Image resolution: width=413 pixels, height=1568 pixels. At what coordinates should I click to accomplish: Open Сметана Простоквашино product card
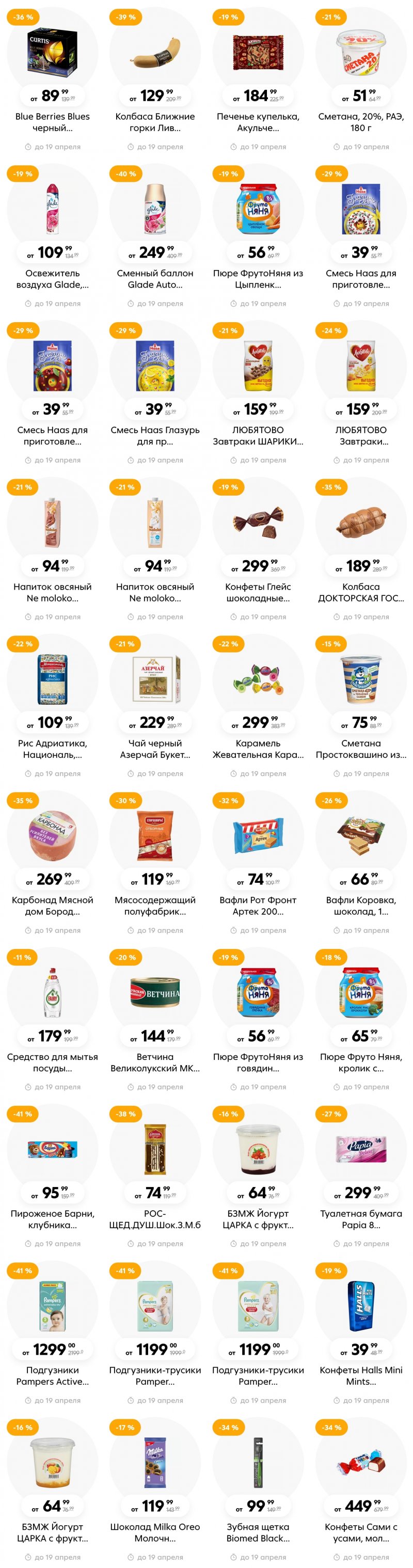(x=361, y=681)
